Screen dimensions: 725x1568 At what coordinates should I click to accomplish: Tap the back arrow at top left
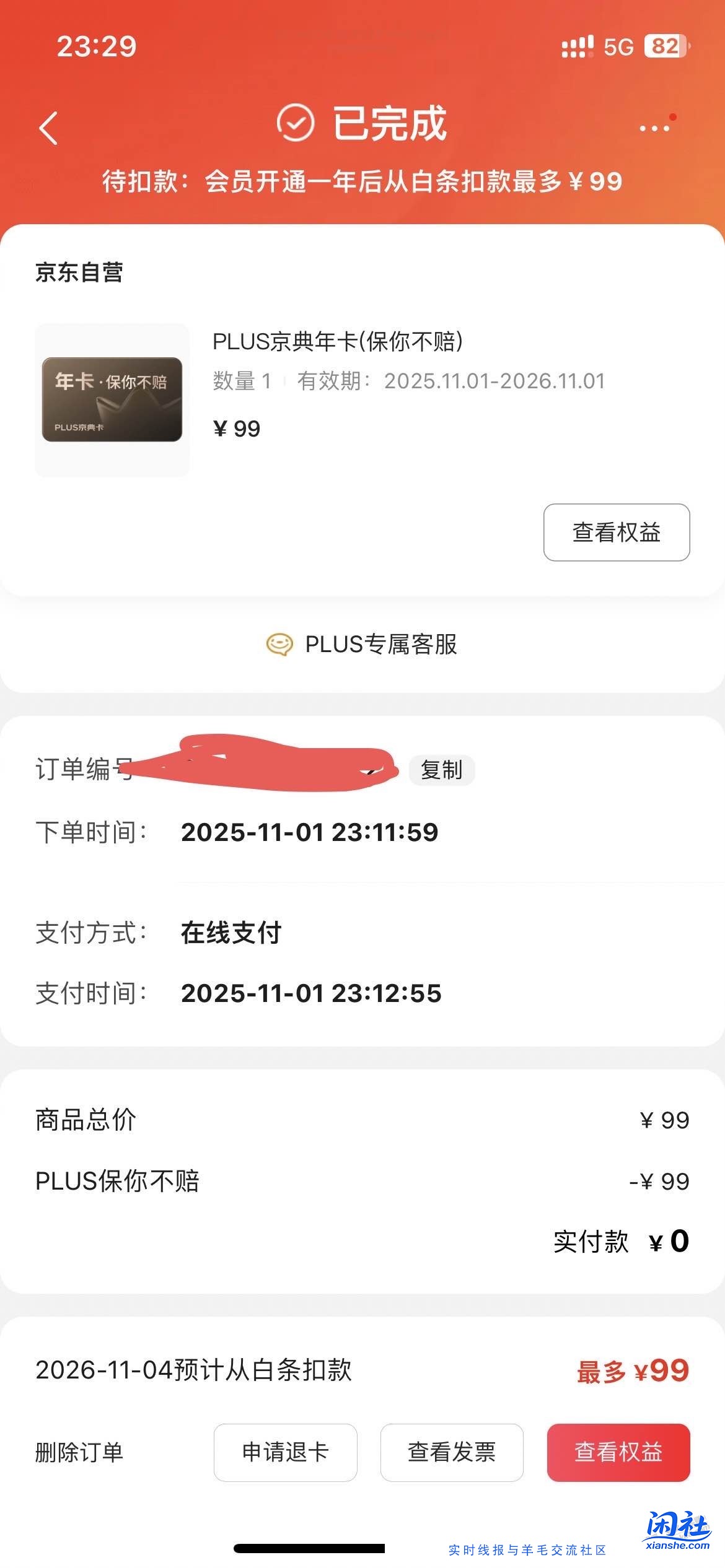click(x=48, y=127)
